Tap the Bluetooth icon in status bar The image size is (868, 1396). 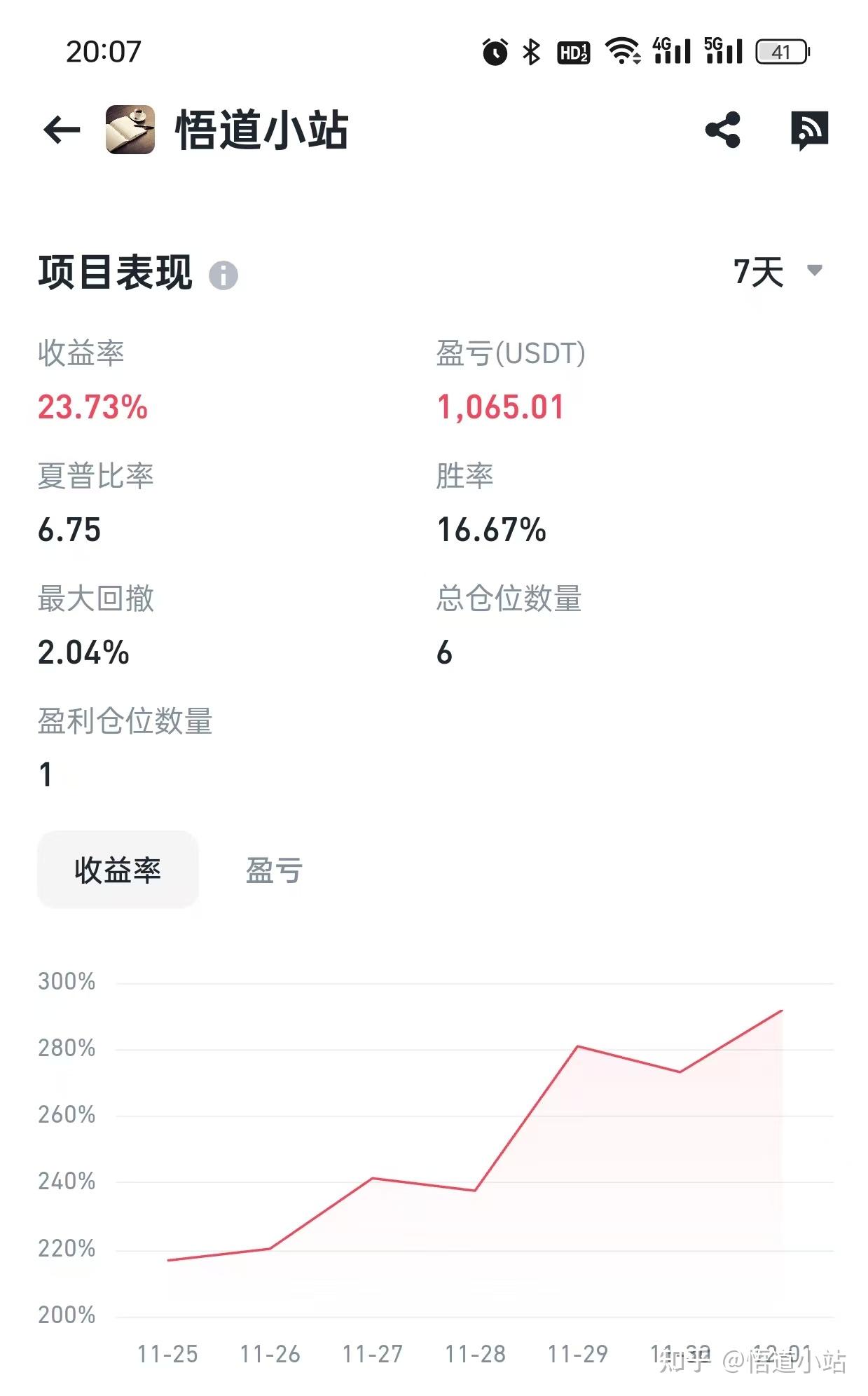pos(534,50)
